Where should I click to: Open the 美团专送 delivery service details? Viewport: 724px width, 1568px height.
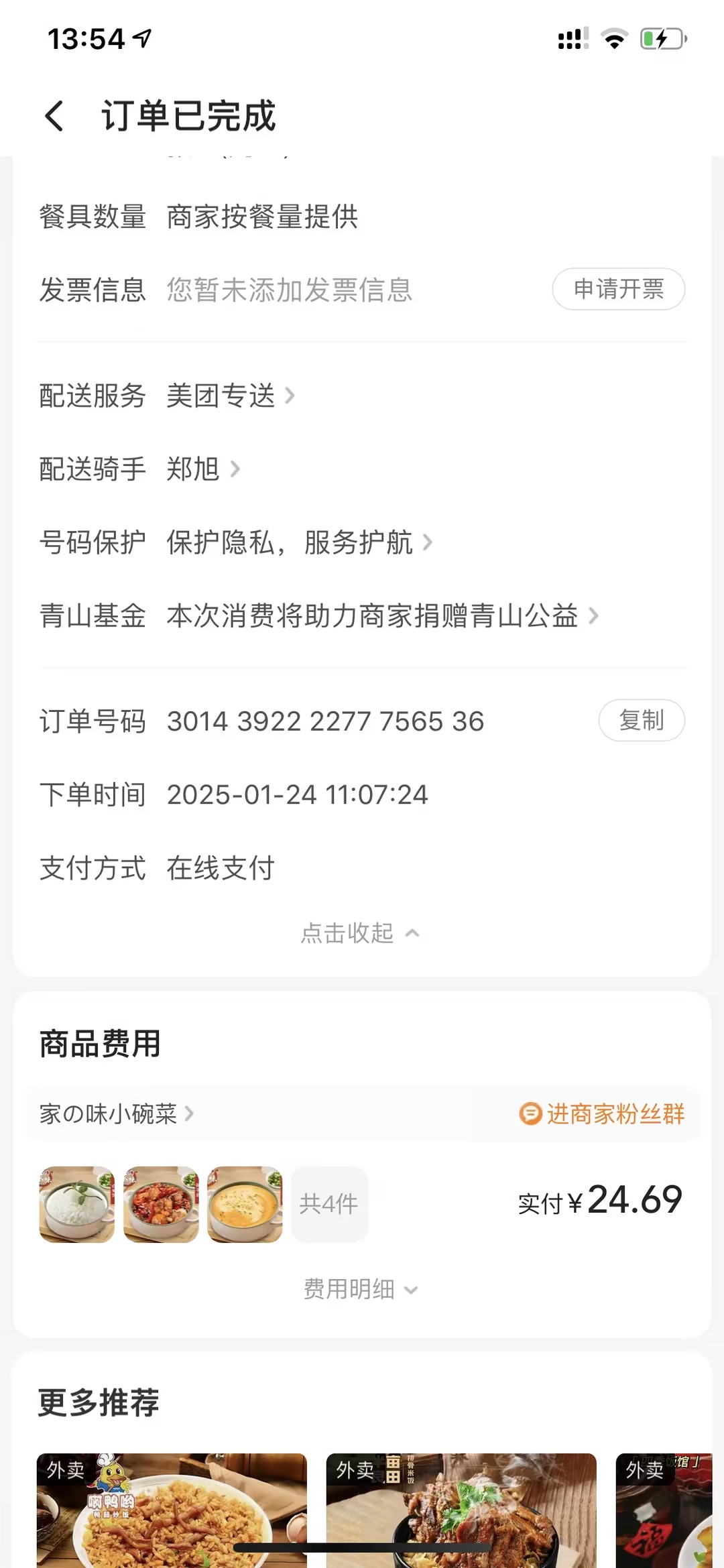coord(230,396)
